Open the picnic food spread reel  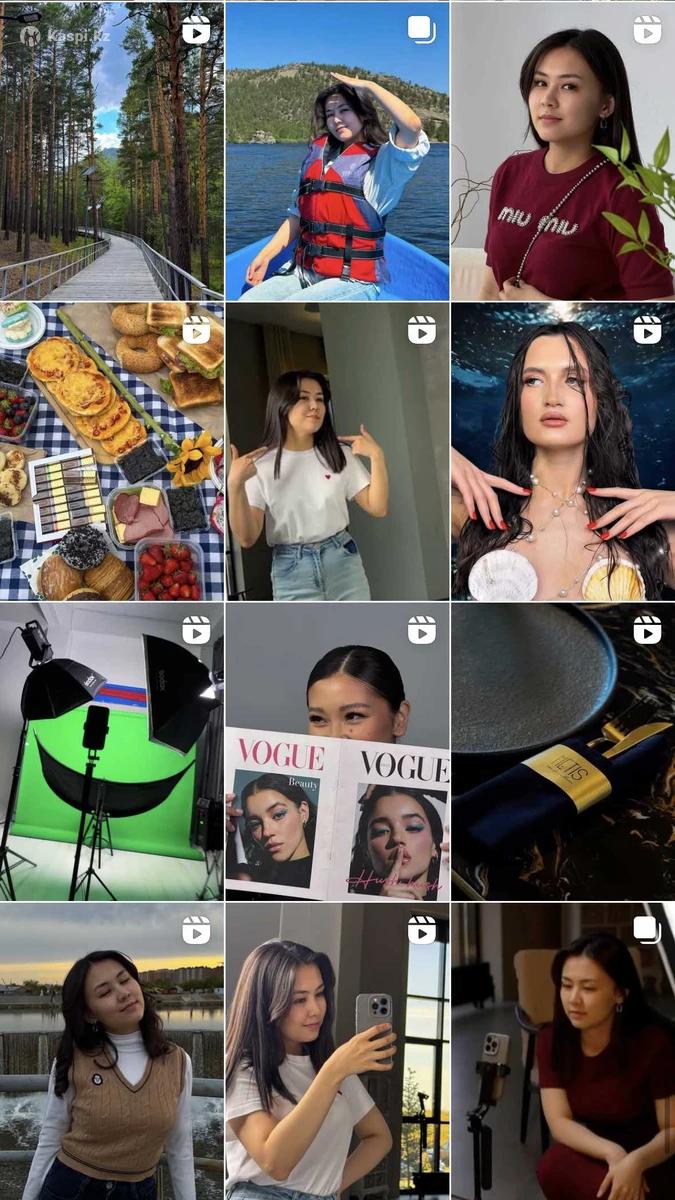point(111,452)
